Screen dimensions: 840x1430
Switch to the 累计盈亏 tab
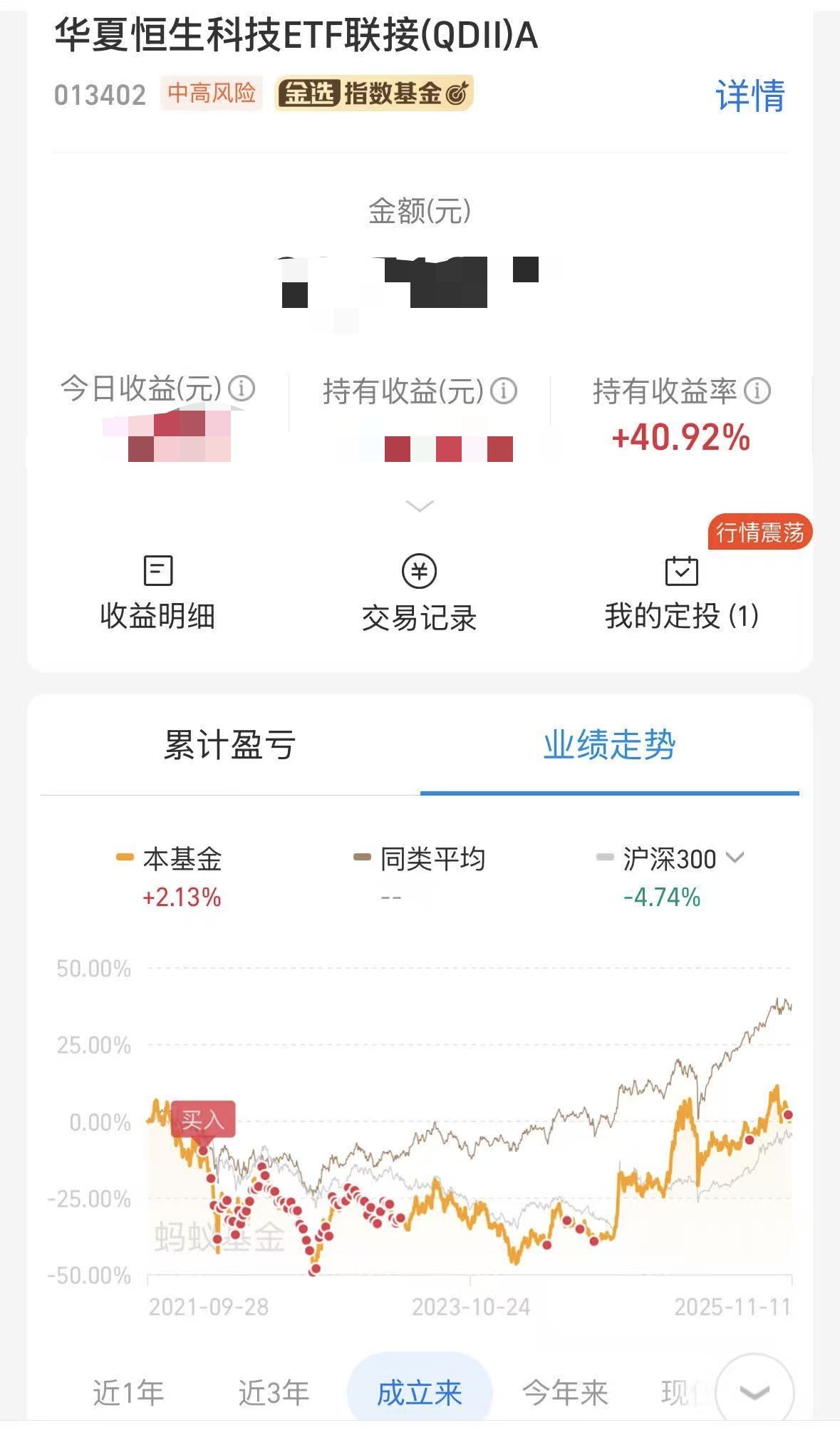point(229,746)
